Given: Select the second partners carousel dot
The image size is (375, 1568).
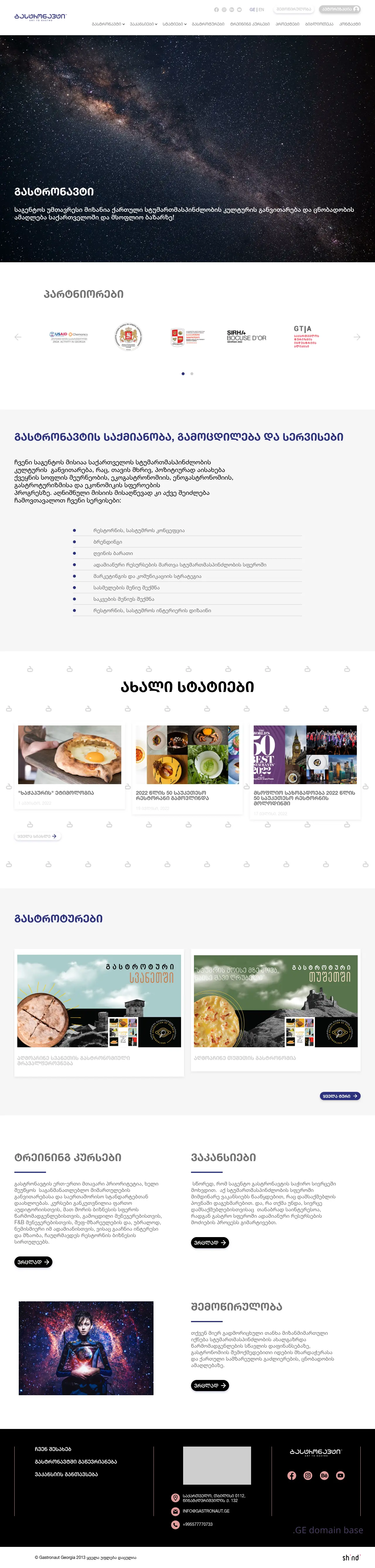Looking at the screenshot, I should pyautogui.click(x=192, y=374).
